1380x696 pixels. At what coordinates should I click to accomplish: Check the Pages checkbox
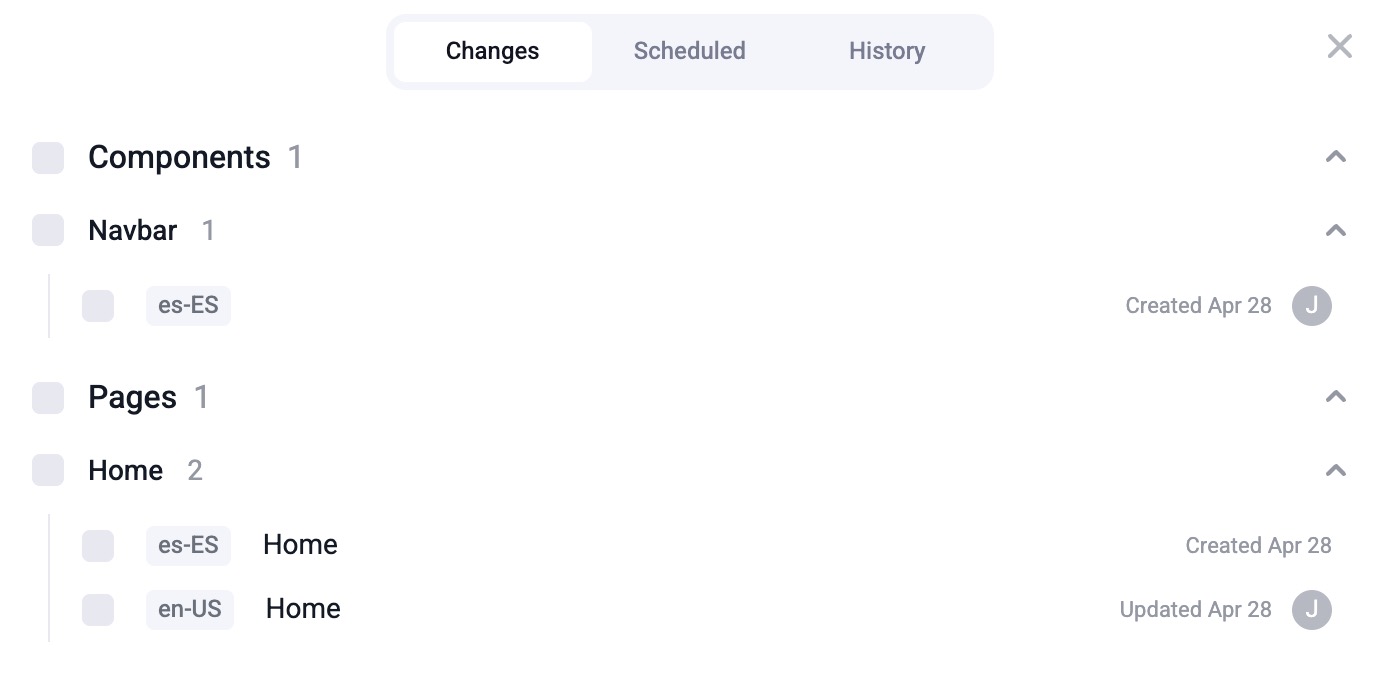click(x=48, y=397)
